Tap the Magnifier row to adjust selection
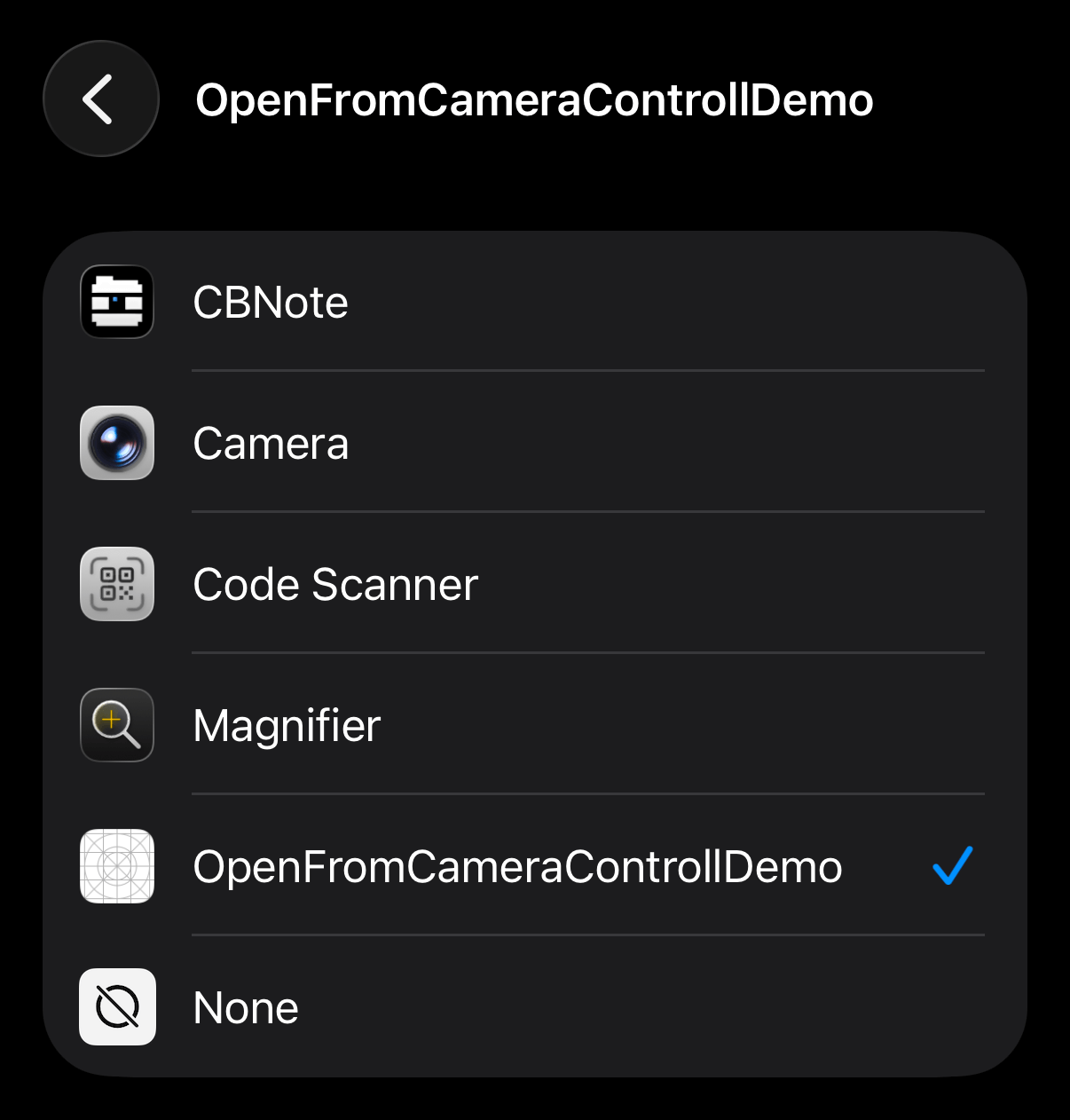Viewport: 1070px width, 1120px height. point(287,725)
